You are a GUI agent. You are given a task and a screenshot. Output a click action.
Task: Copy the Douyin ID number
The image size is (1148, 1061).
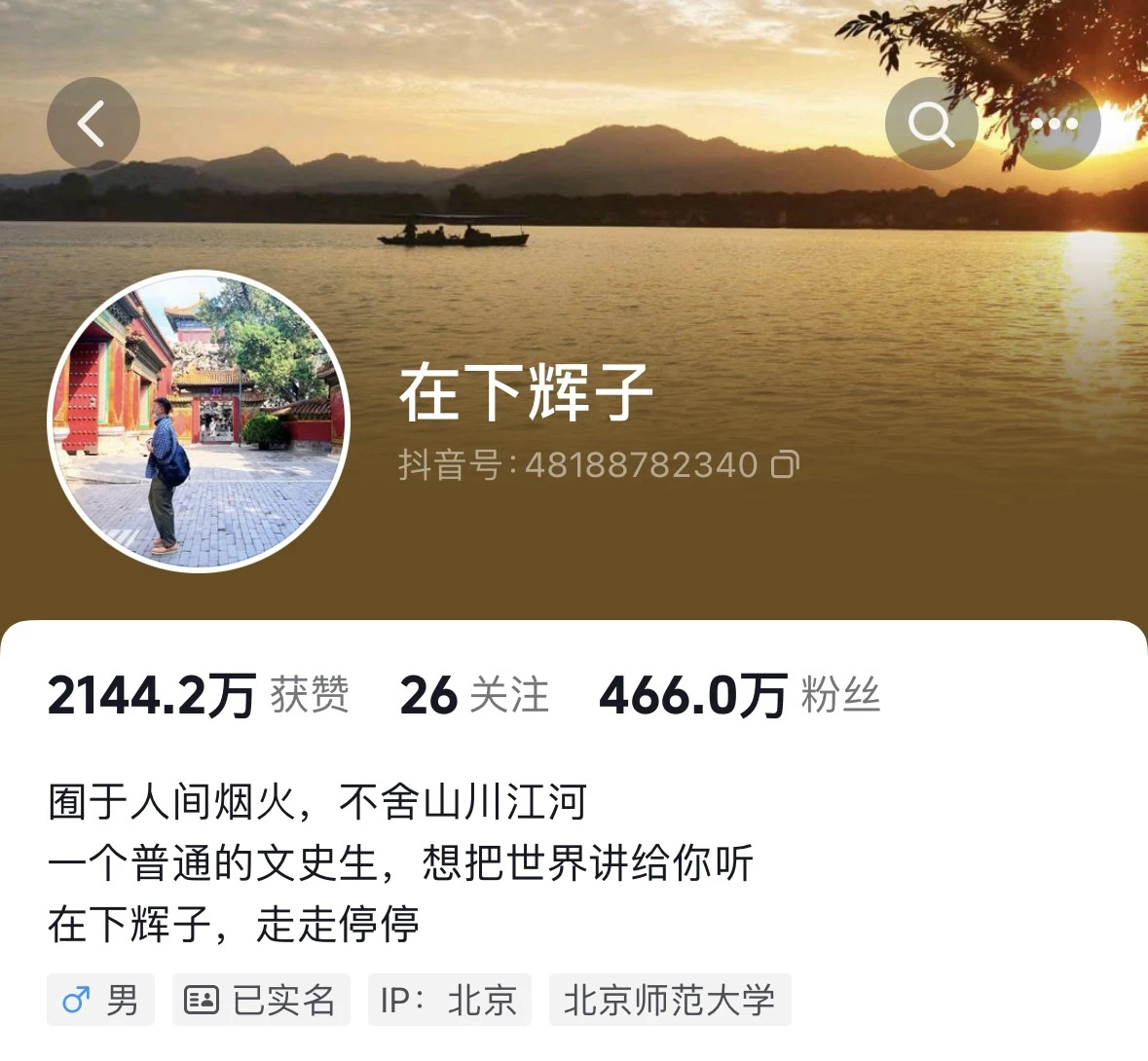(x=785, y=465)
